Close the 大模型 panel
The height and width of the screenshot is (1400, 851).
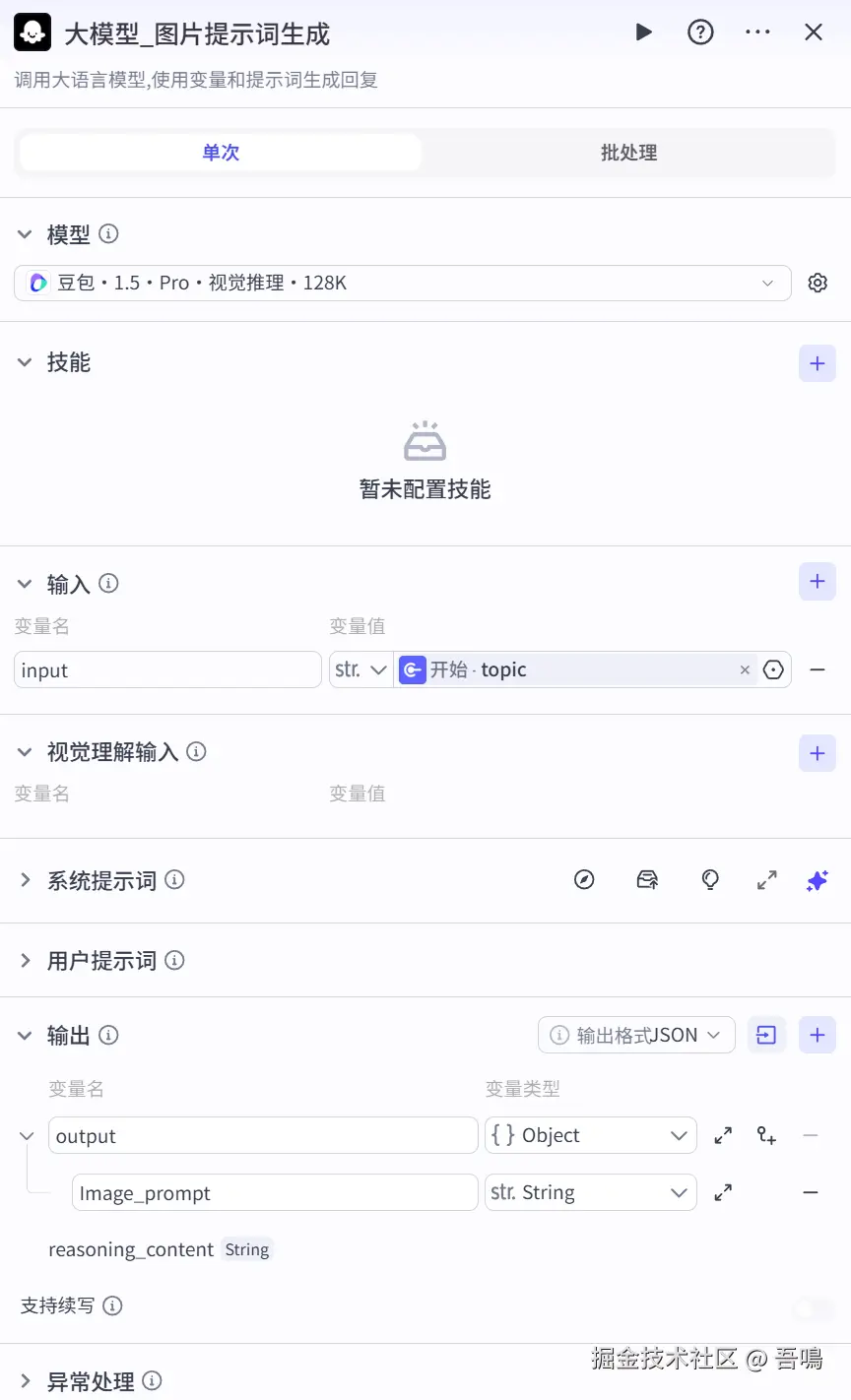pyautogui.click(x=814, y=32)
